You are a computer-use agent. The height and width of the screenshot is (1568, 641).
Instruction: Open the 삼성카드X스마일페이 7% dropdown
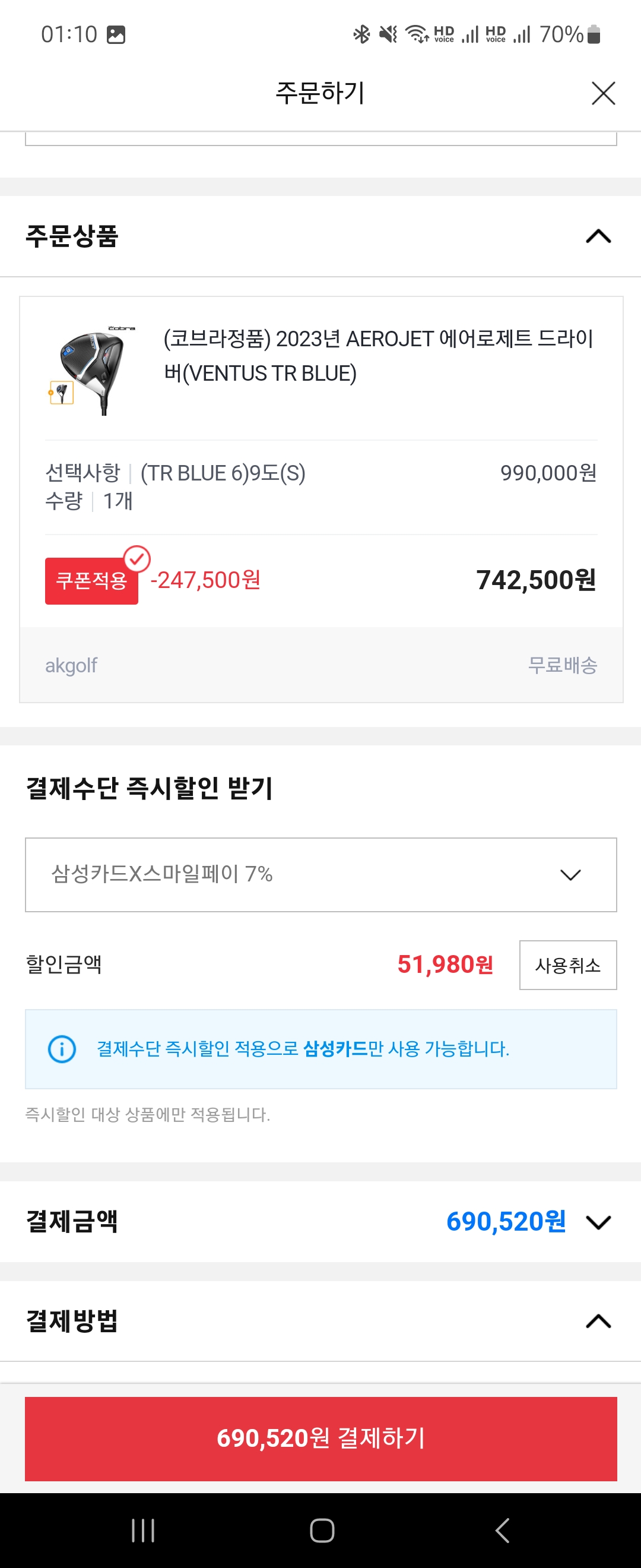tap(320, 875)
